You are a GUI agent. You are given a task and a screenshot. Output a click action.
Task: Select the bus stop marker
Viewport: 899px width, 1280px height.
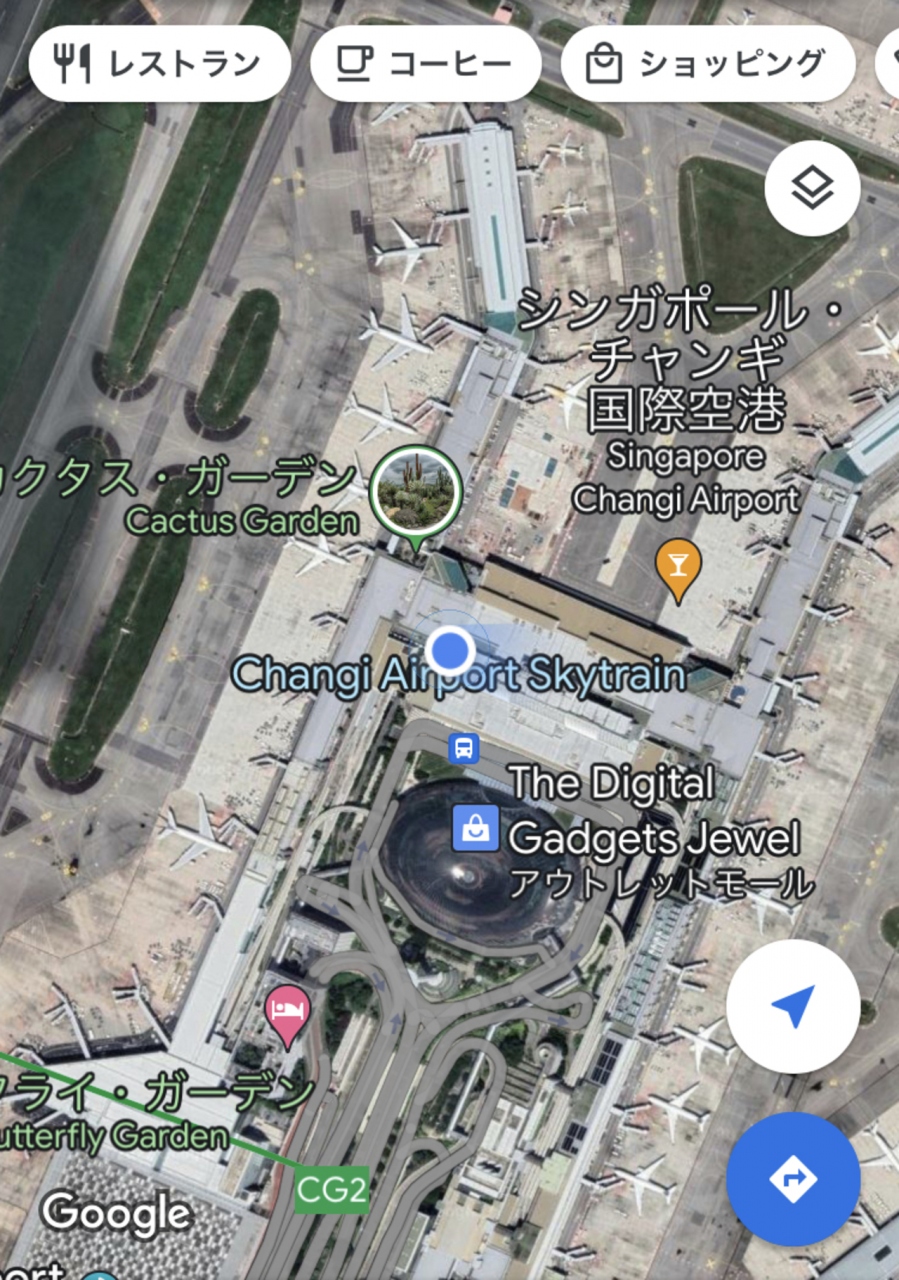pyautogui.click(x=463, y=747)
